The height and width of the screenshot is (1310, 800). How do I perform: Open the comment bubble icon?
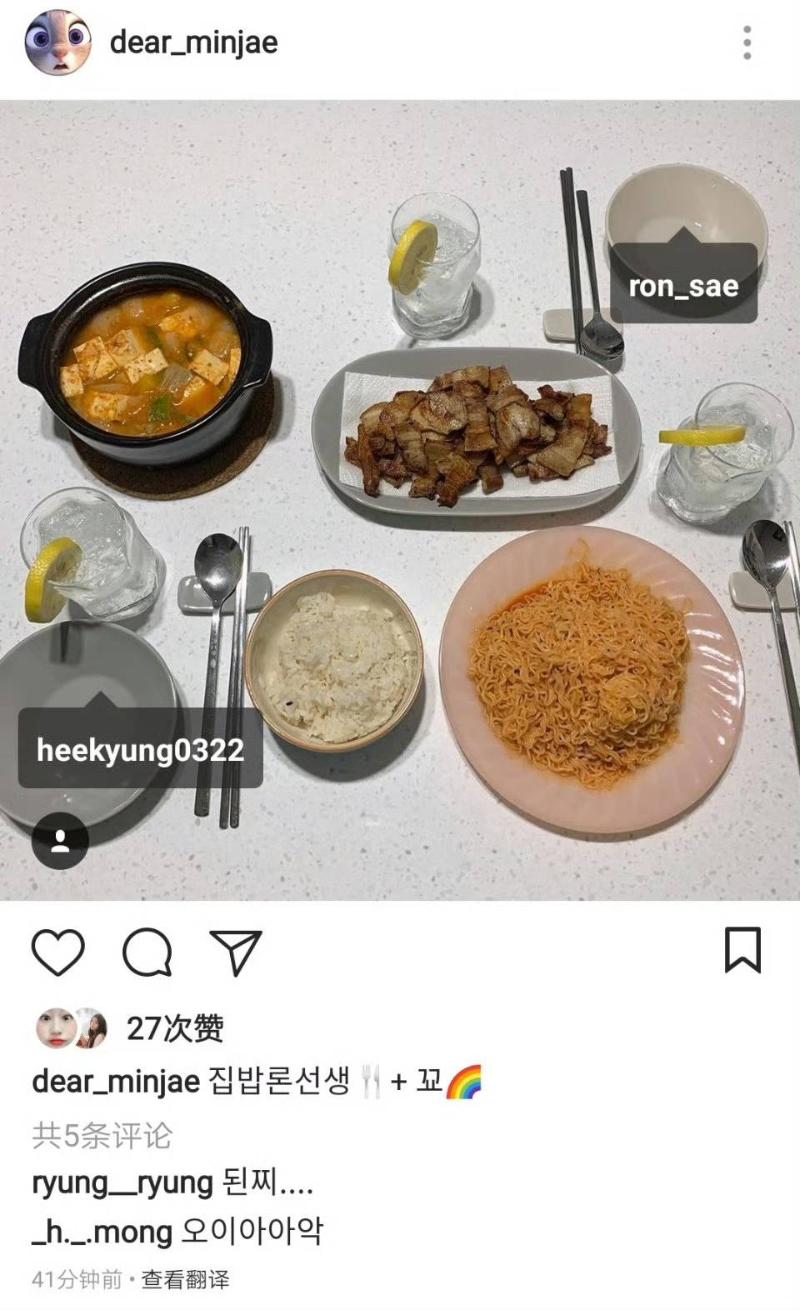(x=147, y=951)
